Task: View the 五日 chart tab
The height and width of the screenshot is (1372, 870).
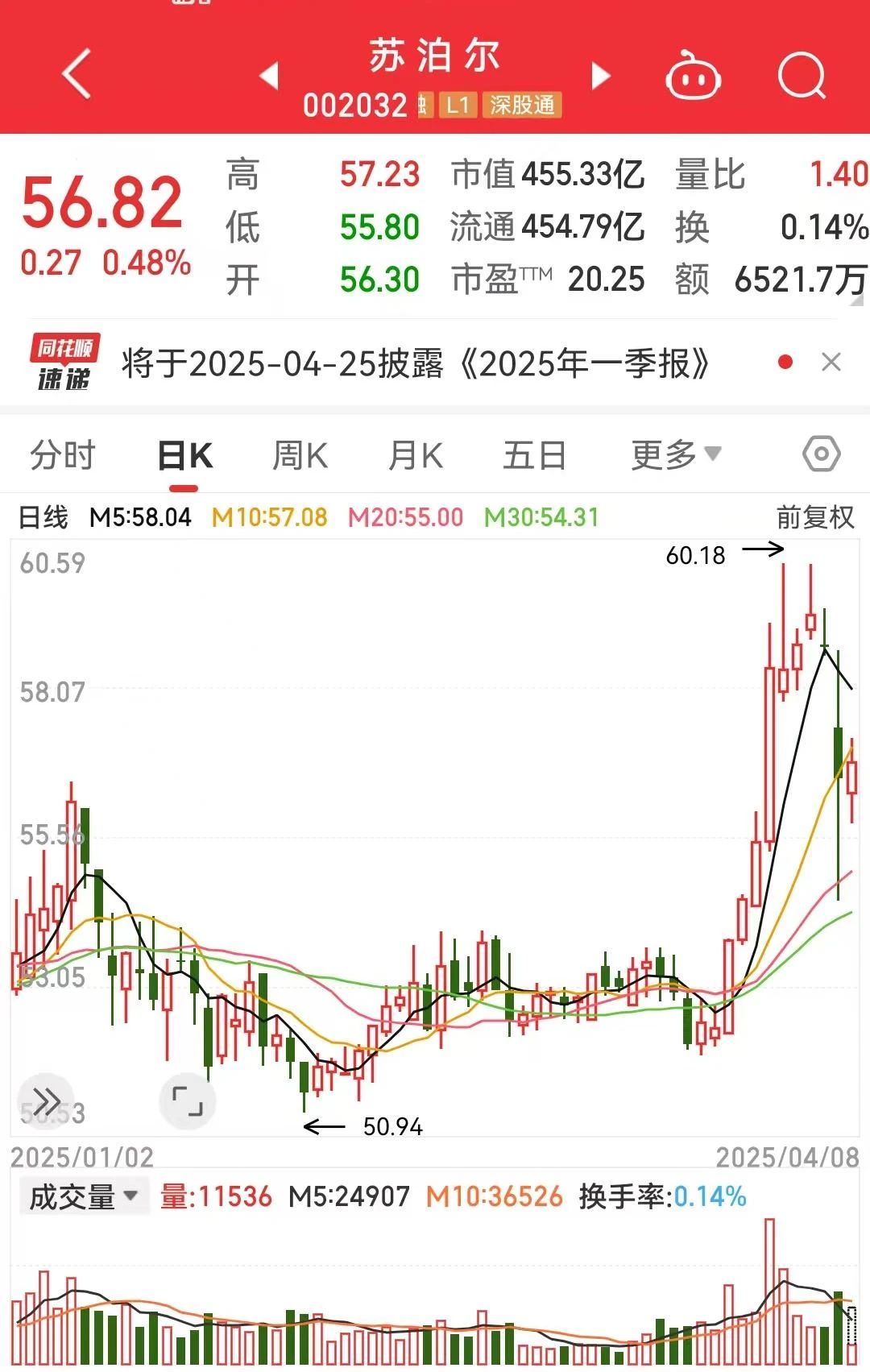Action: [534, 455]
